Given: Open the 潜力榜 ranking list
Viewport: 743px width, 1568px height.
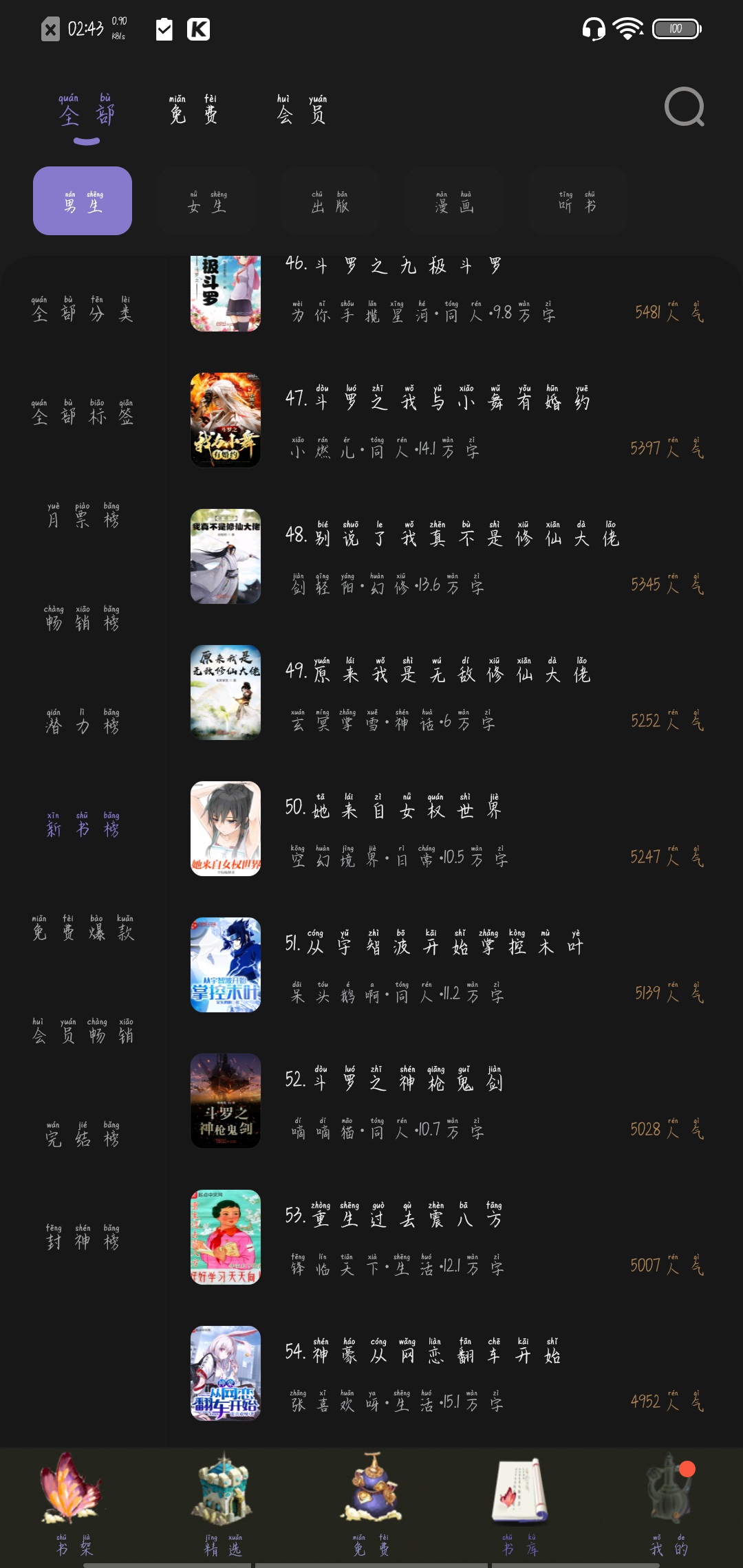Looking at the screenshot, I should point(83,722).
